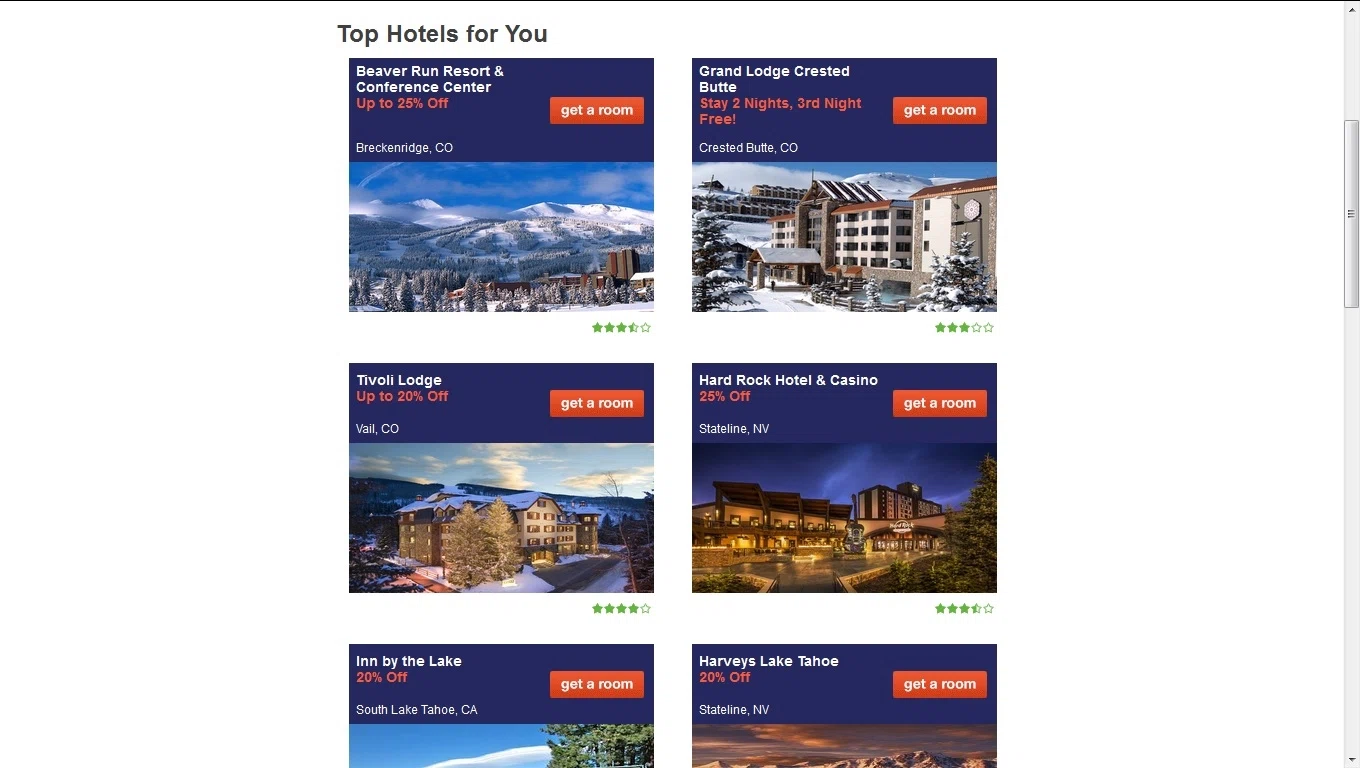Open Beaver Run Resort & Conference Center title
This screenshot has height=768, width=1360.
429,79
